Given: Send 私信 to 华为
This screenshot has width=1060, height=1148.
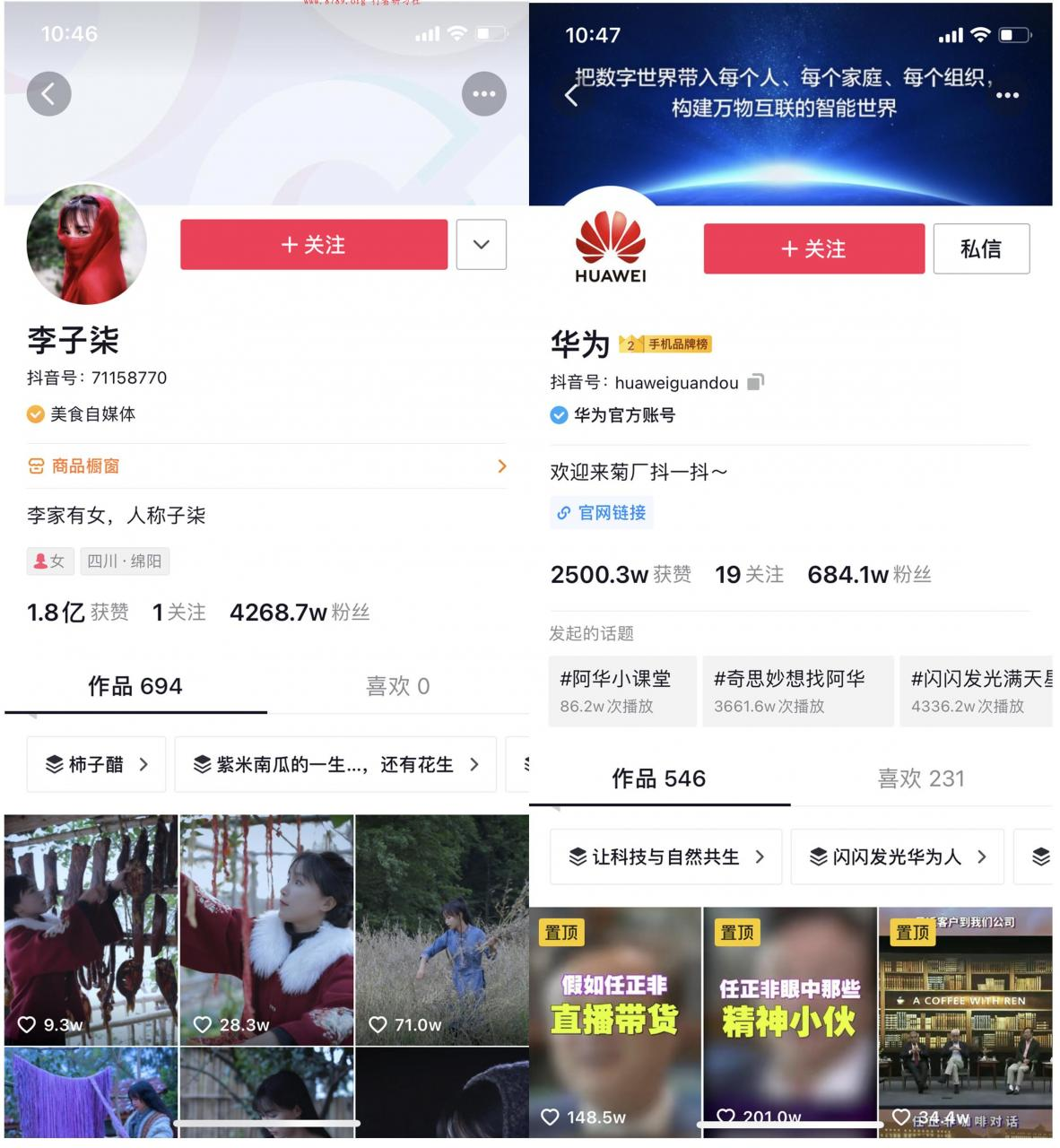Looking at the screenshot, I should (980, 249).
